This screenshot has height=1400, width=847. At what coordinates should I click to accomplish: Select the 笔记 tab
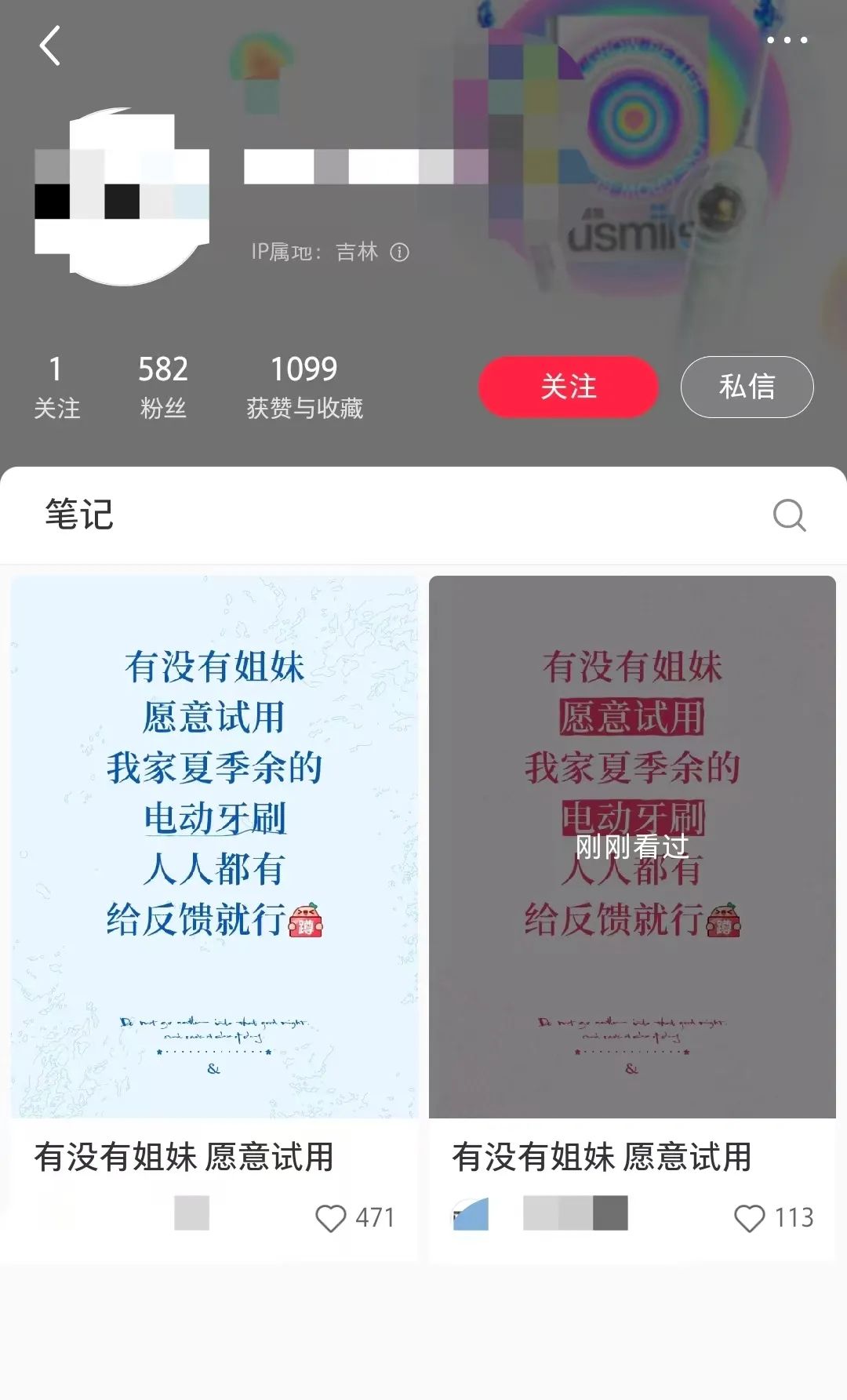tap(79, 515)
